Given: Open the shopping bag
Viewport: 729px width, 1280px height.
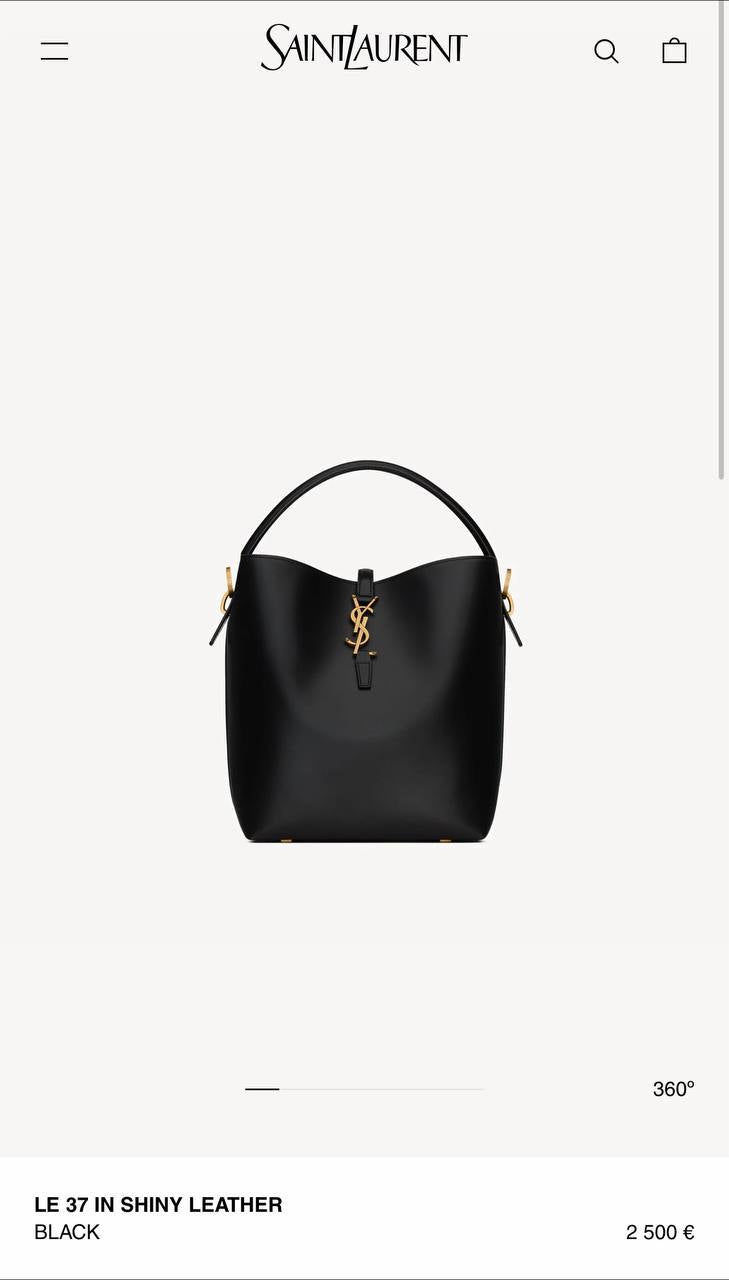Looking at the screenshot, I should coord(674,51).
